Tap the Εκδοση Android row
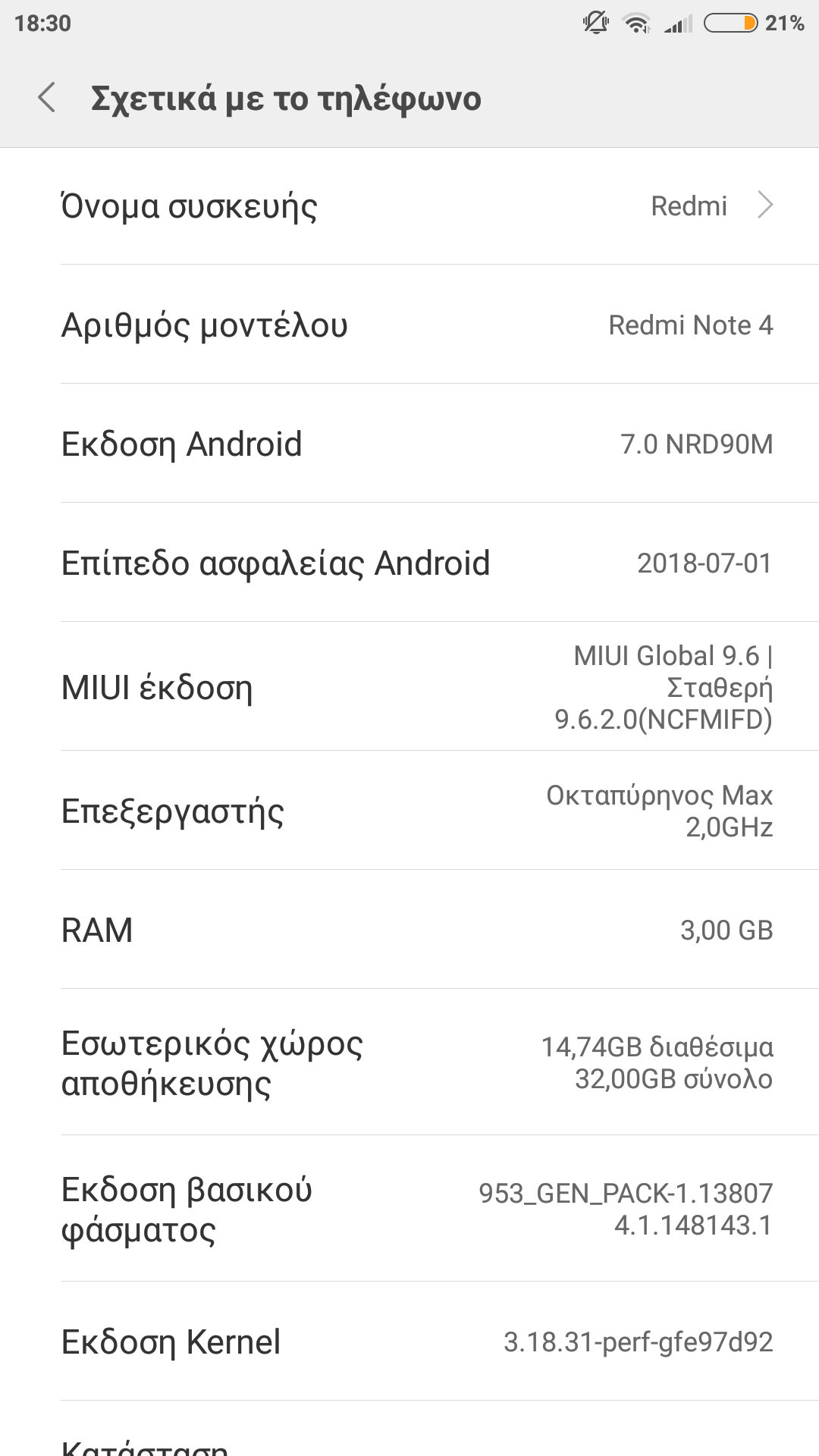The width and height of the screenshot is (819, 1456). [409, 444]
